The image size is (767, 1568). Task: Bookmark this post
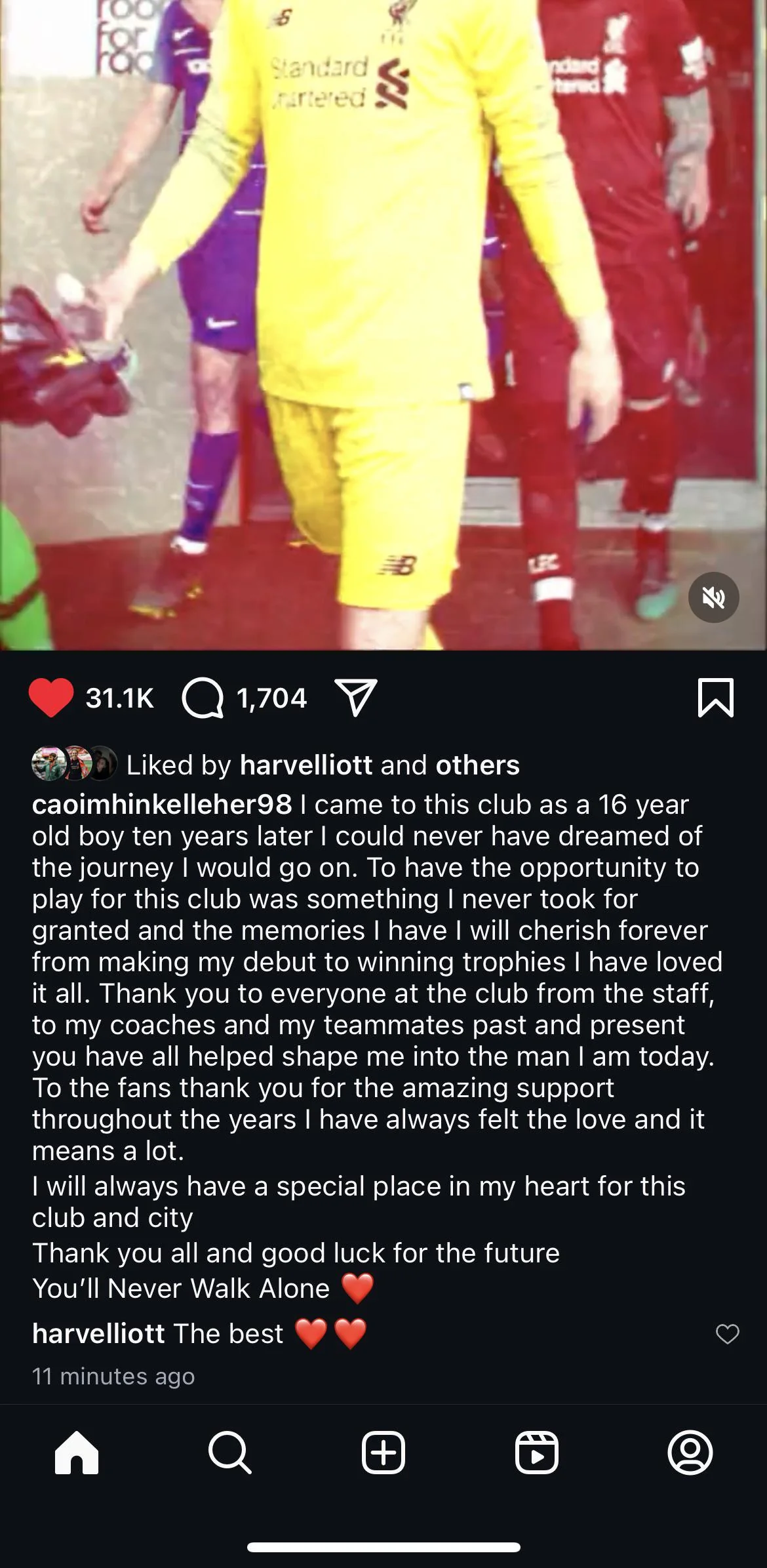[716, 698]
